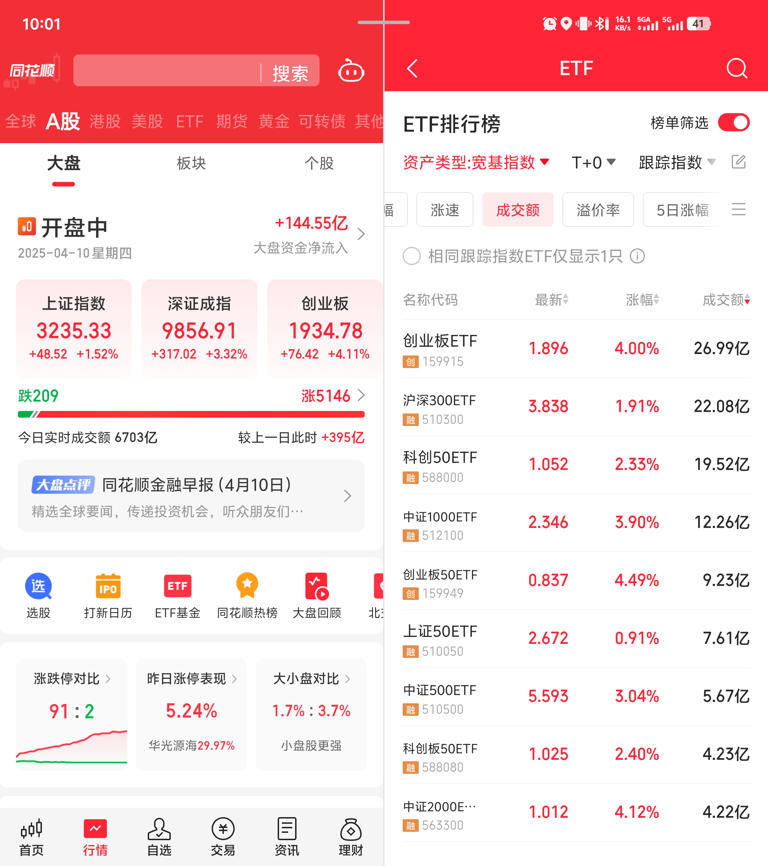Viewport: 768px width, 866px height.
Task: Tap the search magnifier on the ETF page
Action: click(x=737, y=68)
